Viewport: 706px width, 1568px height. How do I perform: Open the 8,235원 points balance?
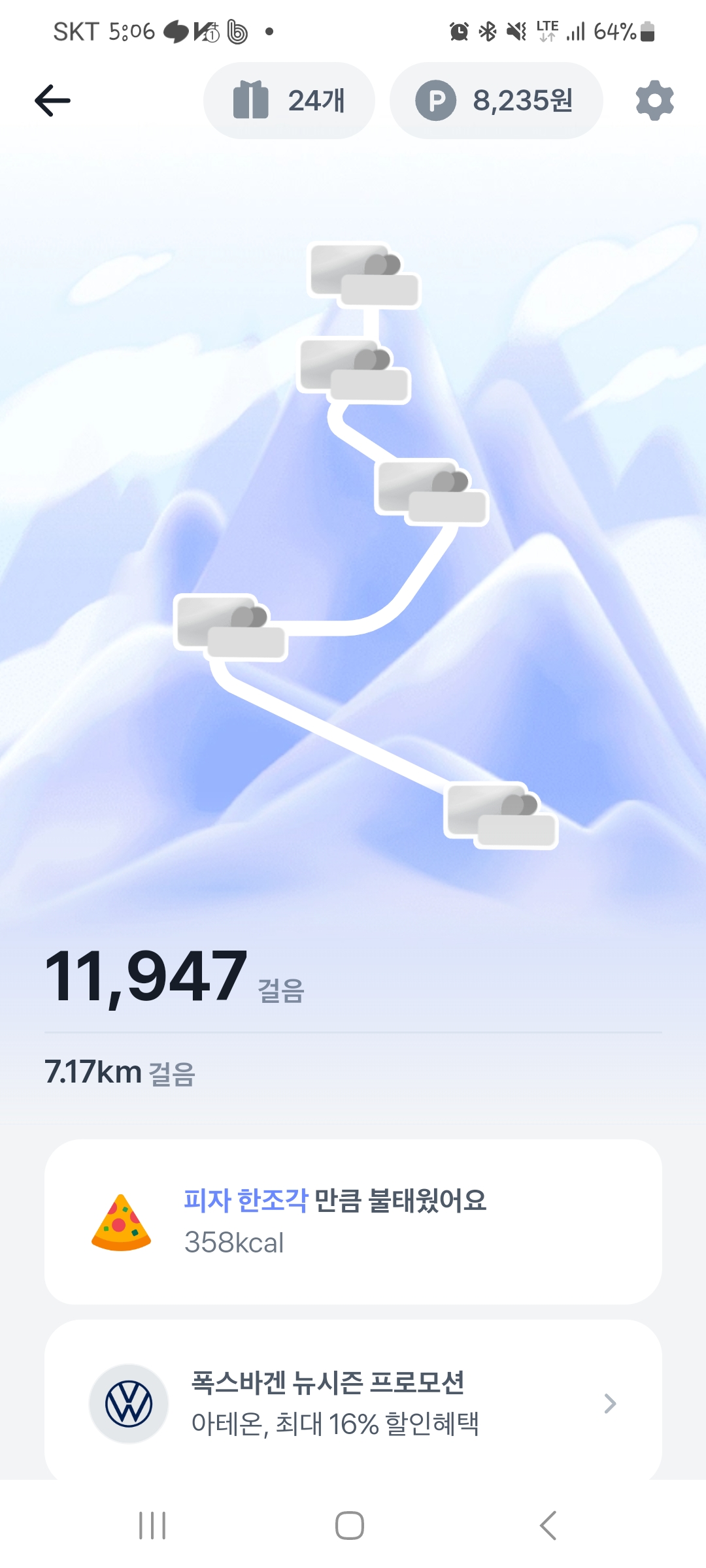tap(496, 101)
